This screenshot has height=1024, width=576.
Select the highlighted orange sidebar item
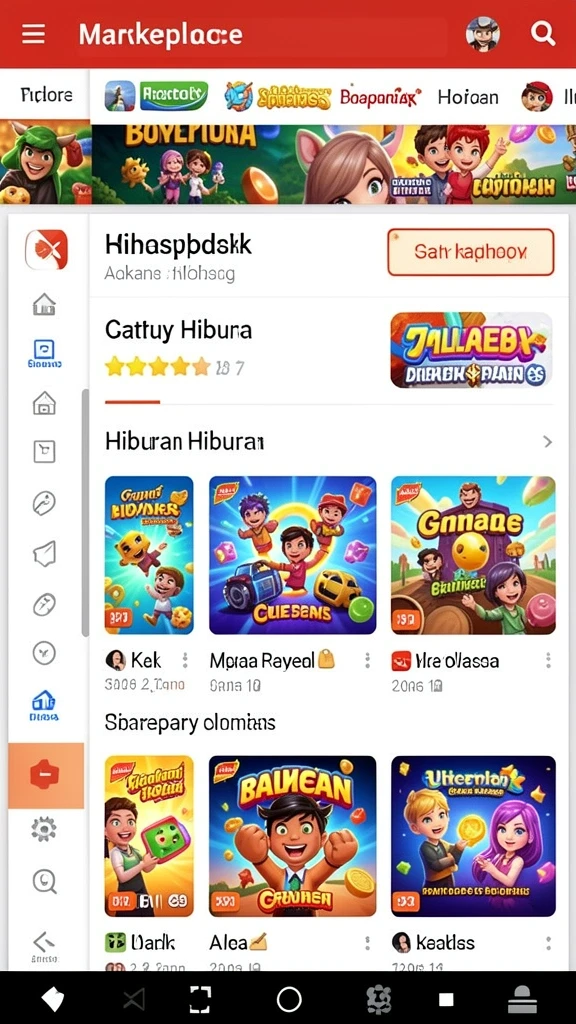pyautogui.click(x=46, y=775)
